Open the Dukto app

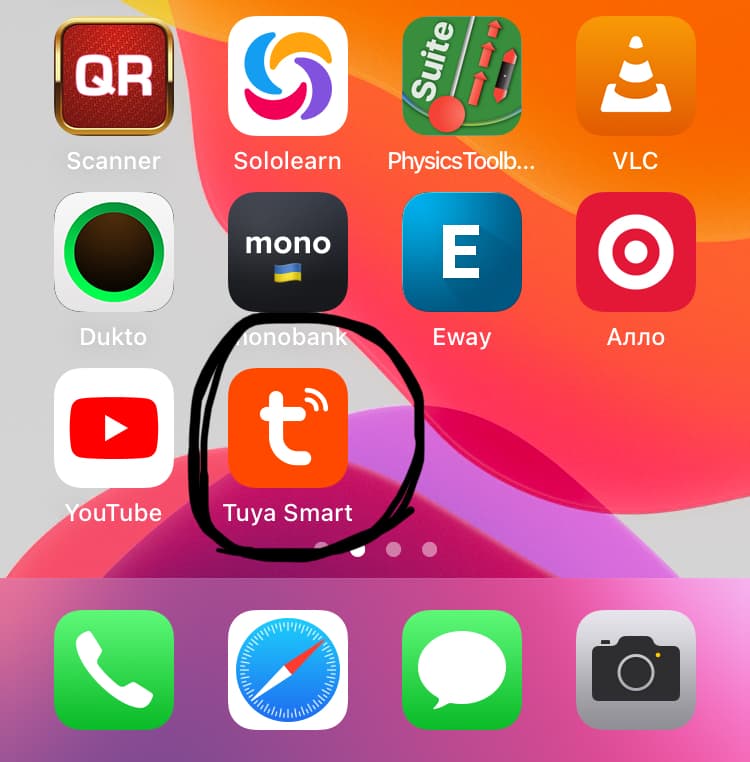114,252
